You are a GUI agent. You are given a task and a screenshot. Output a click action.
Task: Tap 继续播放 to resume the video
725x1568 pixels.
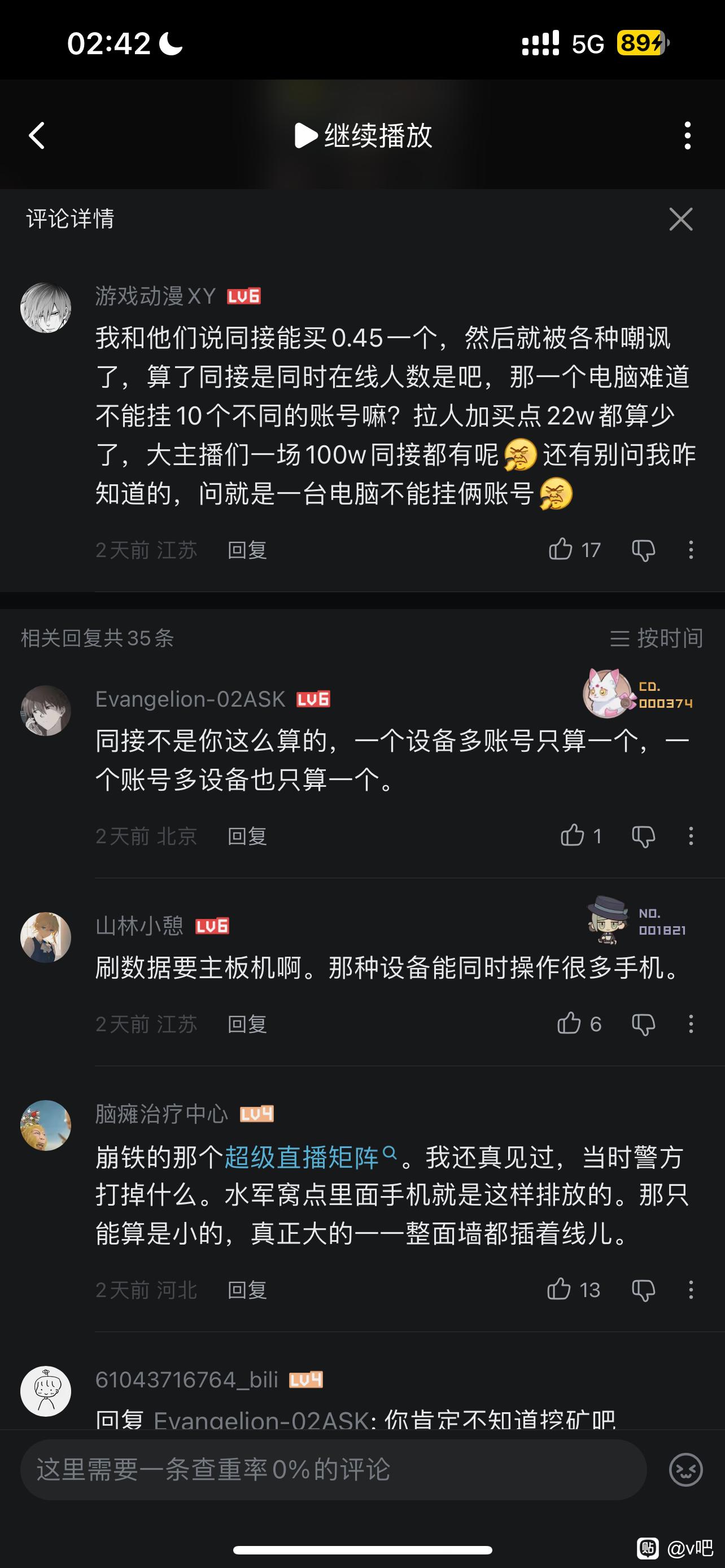point(363,135)
